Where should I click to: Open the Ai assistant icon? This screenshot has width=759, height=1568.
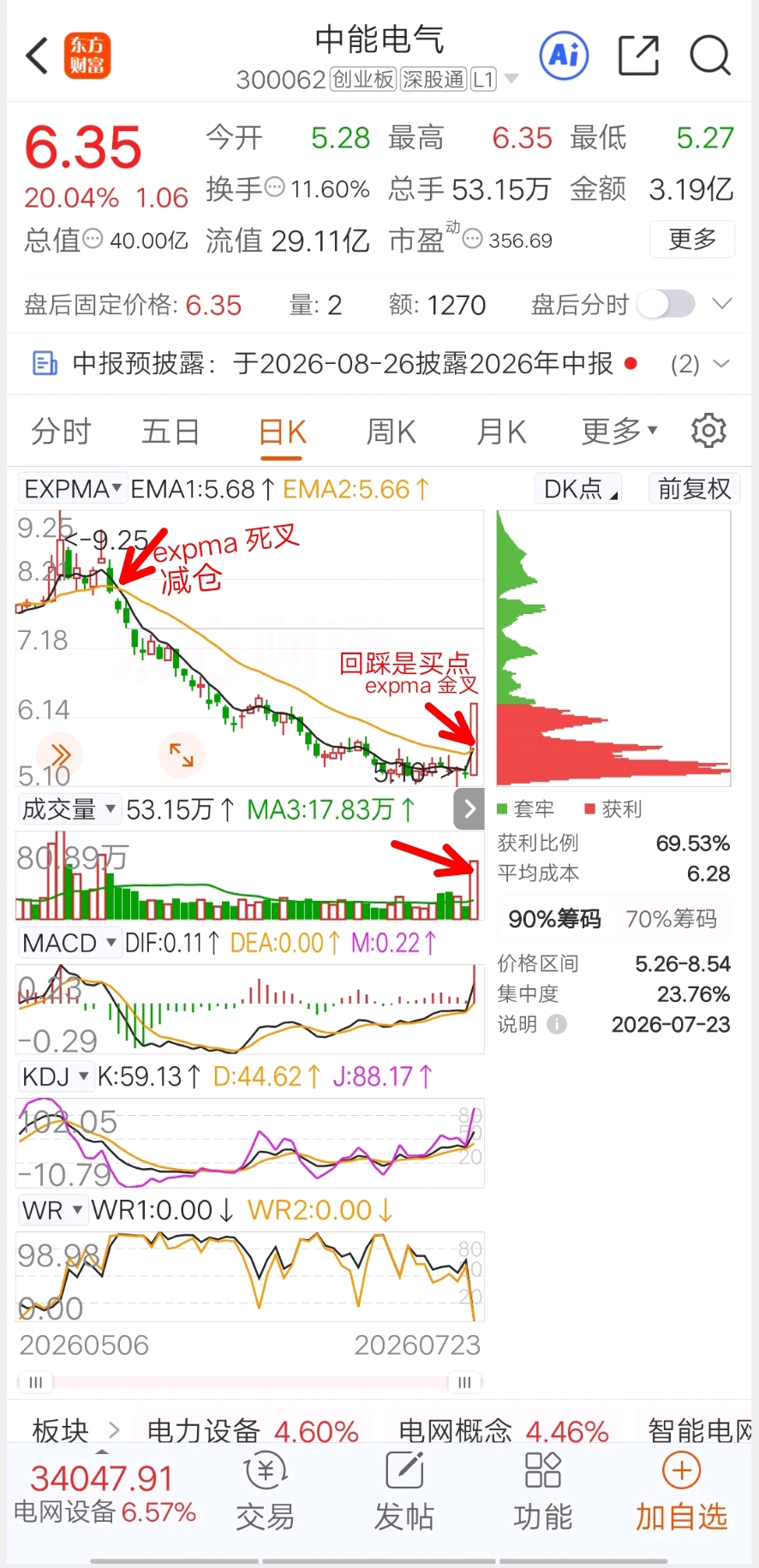point(565,56)
